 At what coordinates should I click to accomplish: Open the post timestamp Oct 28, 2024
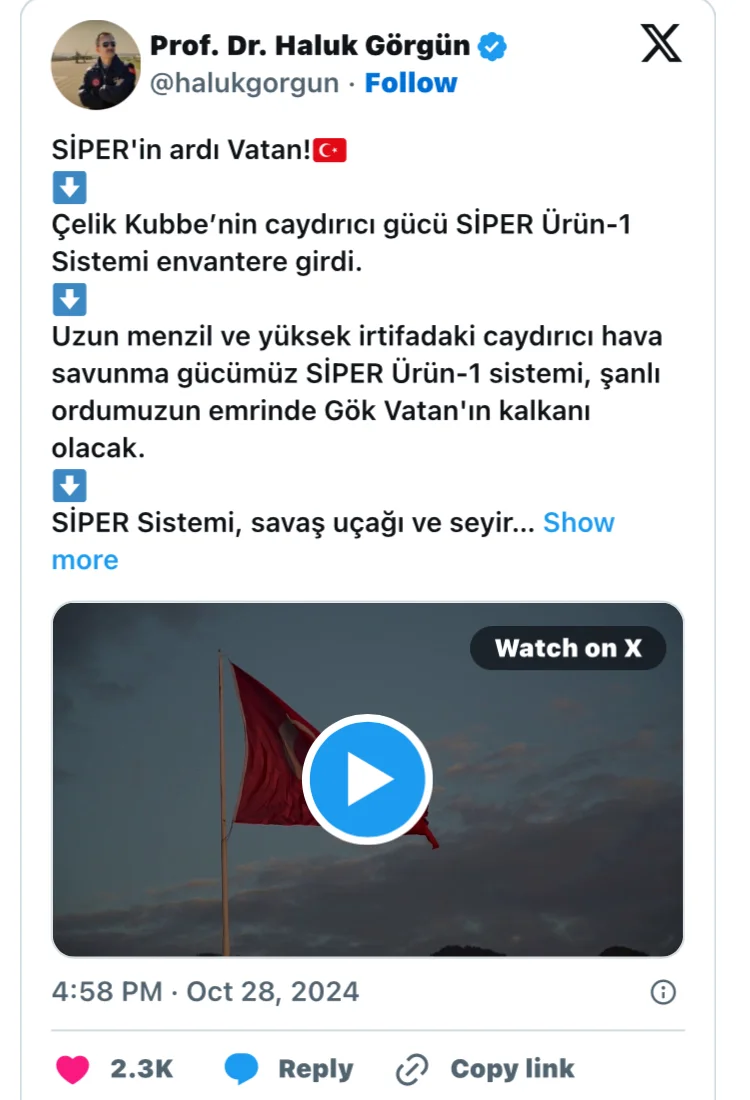point(205,992)
